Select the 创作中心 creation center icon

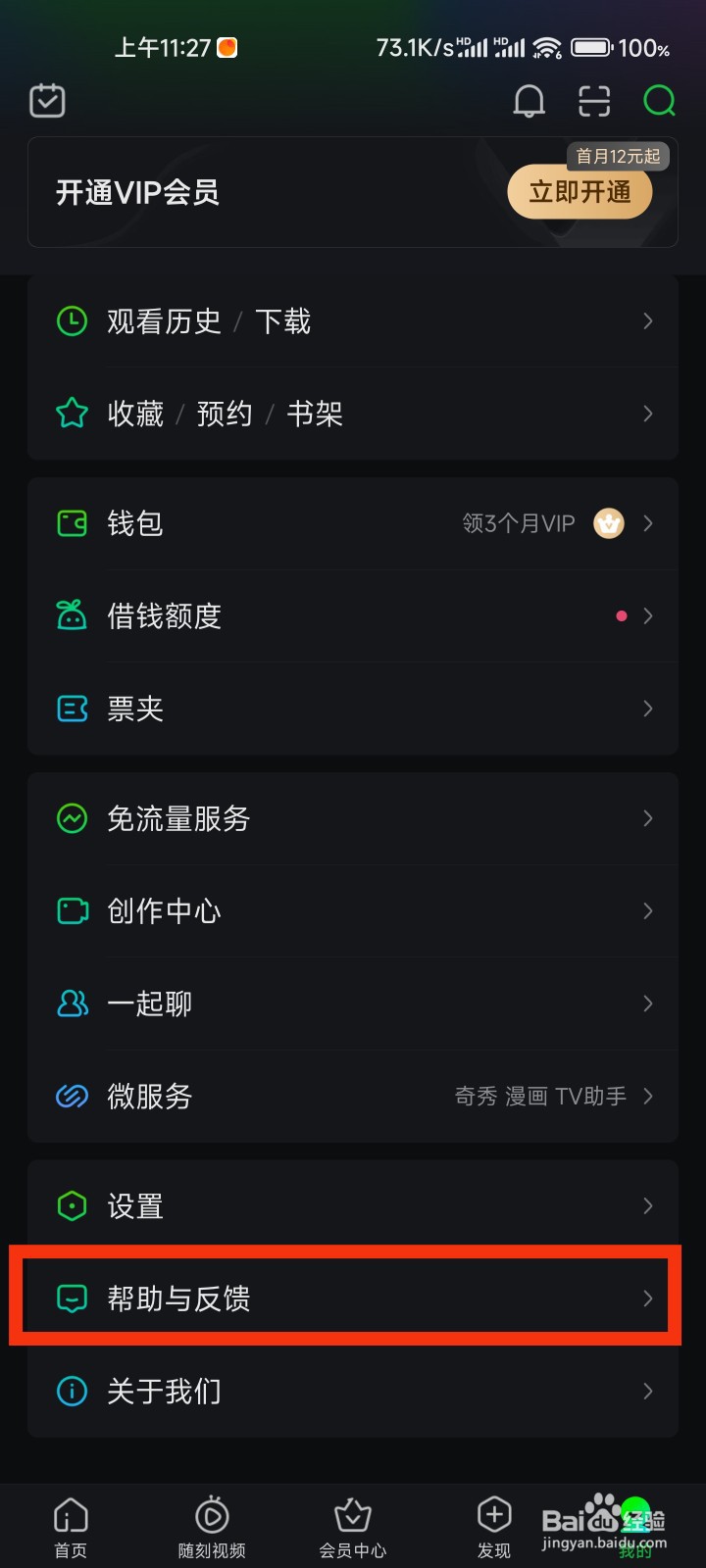click(72, 911)
